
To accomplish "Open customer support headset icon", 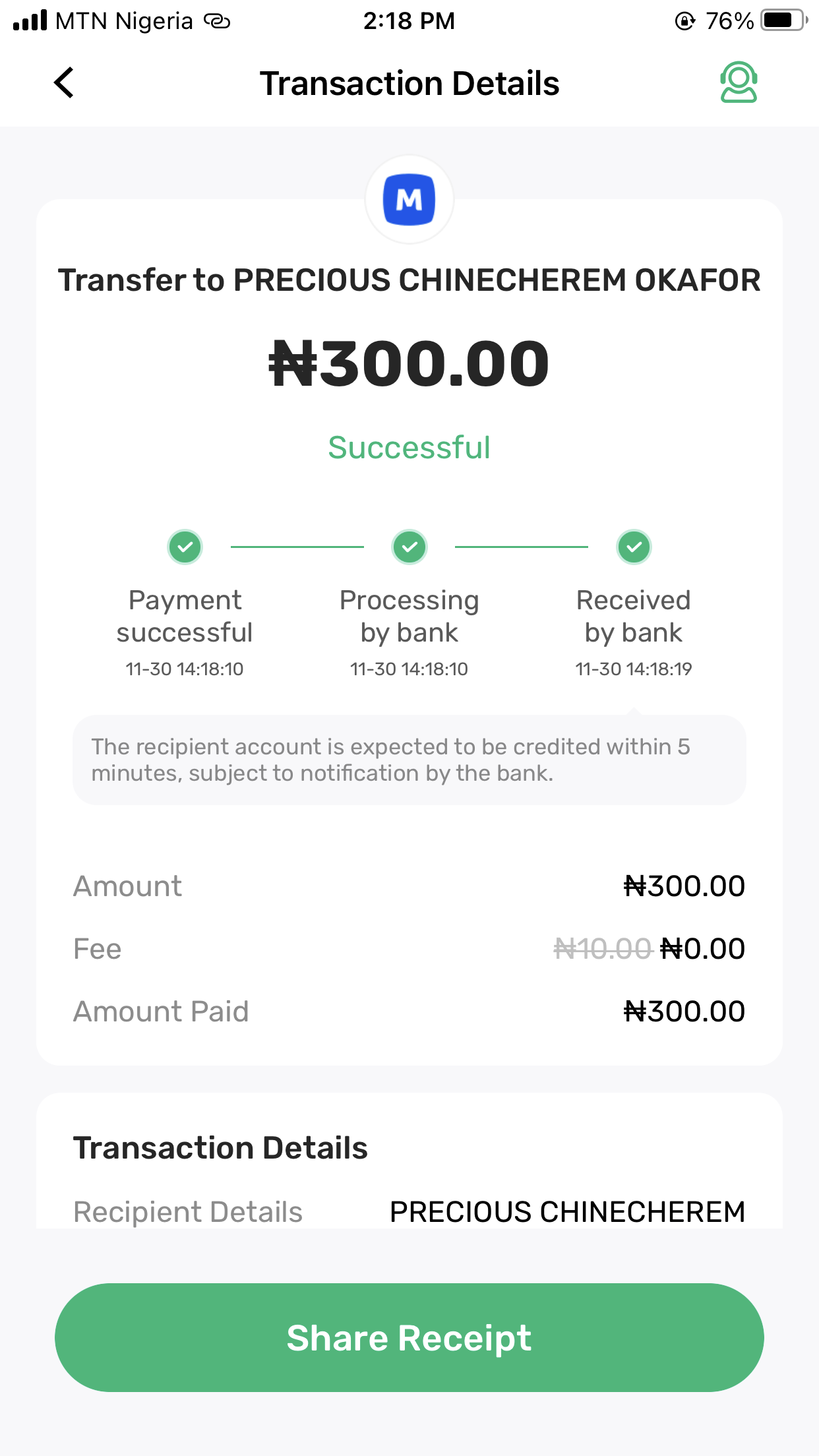I will click(739, 83).
